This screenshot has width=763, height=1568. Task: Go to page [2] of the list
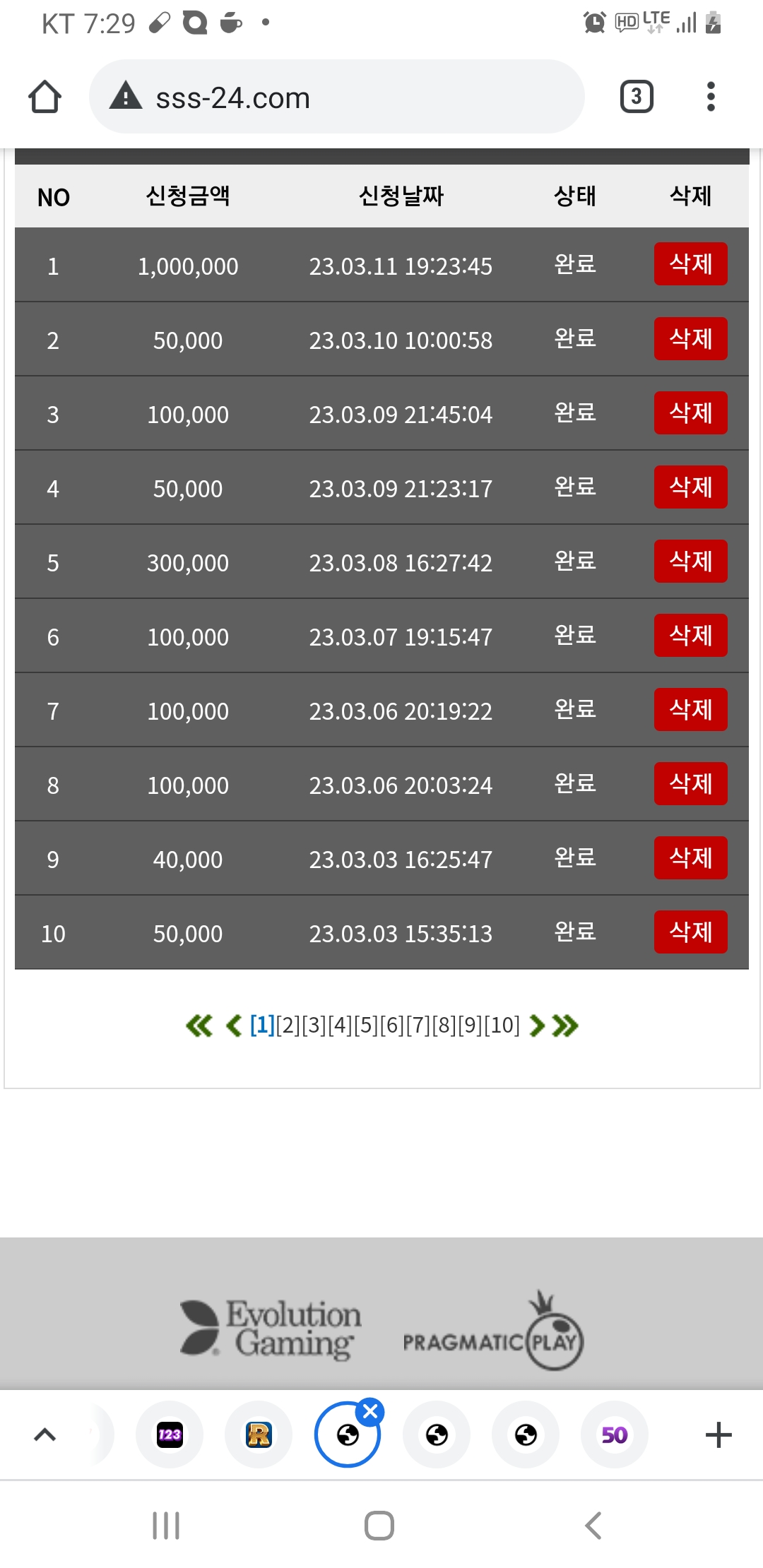[288, 1025]
